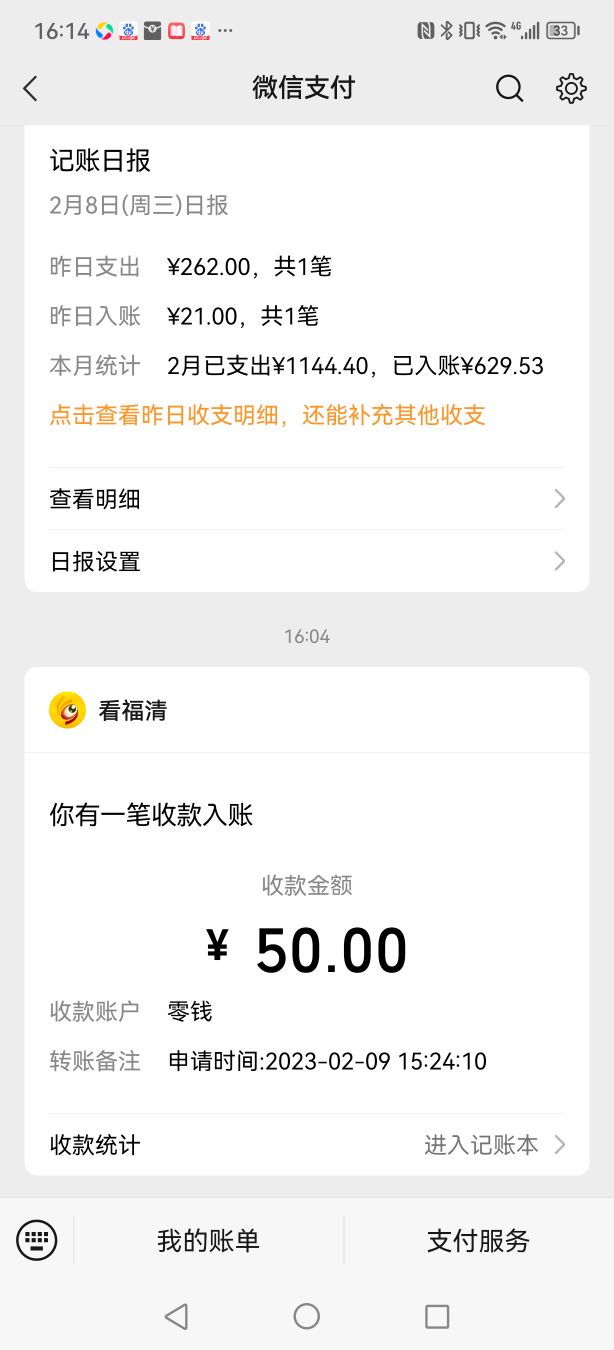Open the search icon in header
The height and width of the screenshot is (1350, 614).
coord(510,89)
